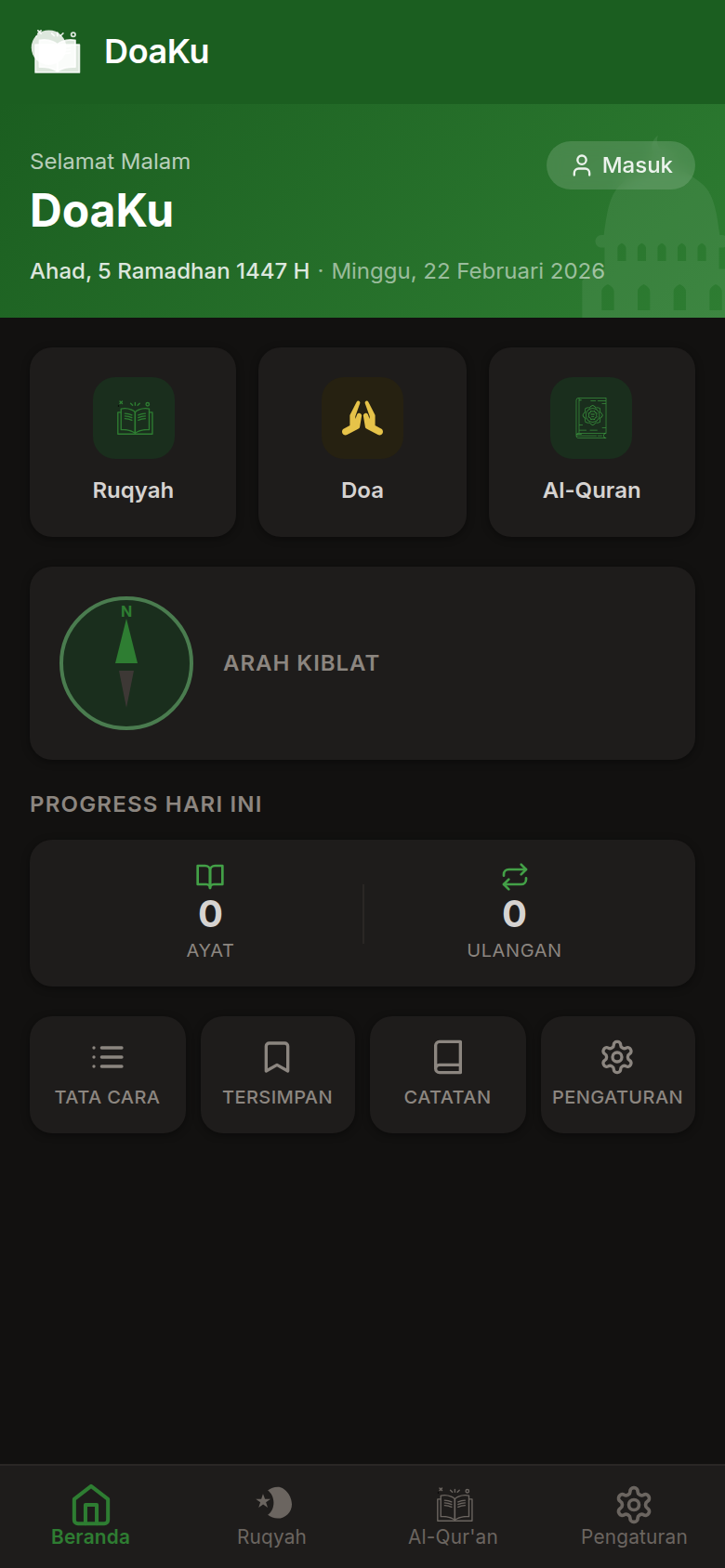Open Catatan via the notebook icon
This screenshot has height=1568, width=725.
click(x=447, y=1056)
